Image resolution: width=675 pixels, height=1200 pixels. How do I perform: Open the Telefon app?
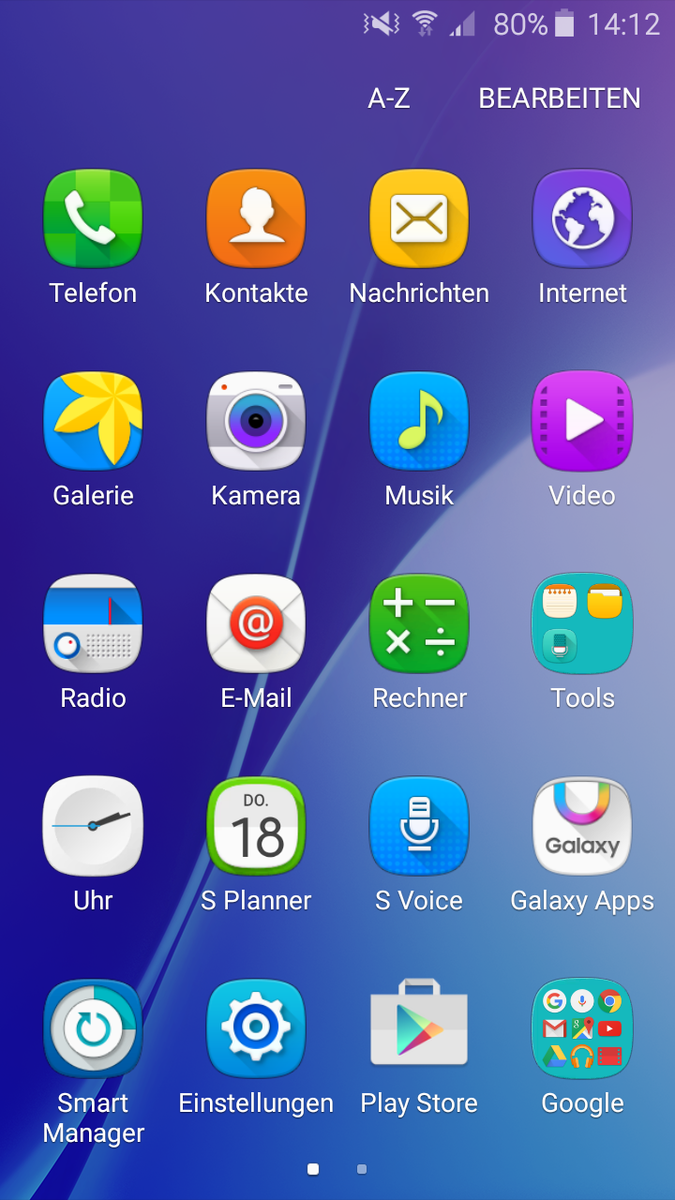click(93, 219)
